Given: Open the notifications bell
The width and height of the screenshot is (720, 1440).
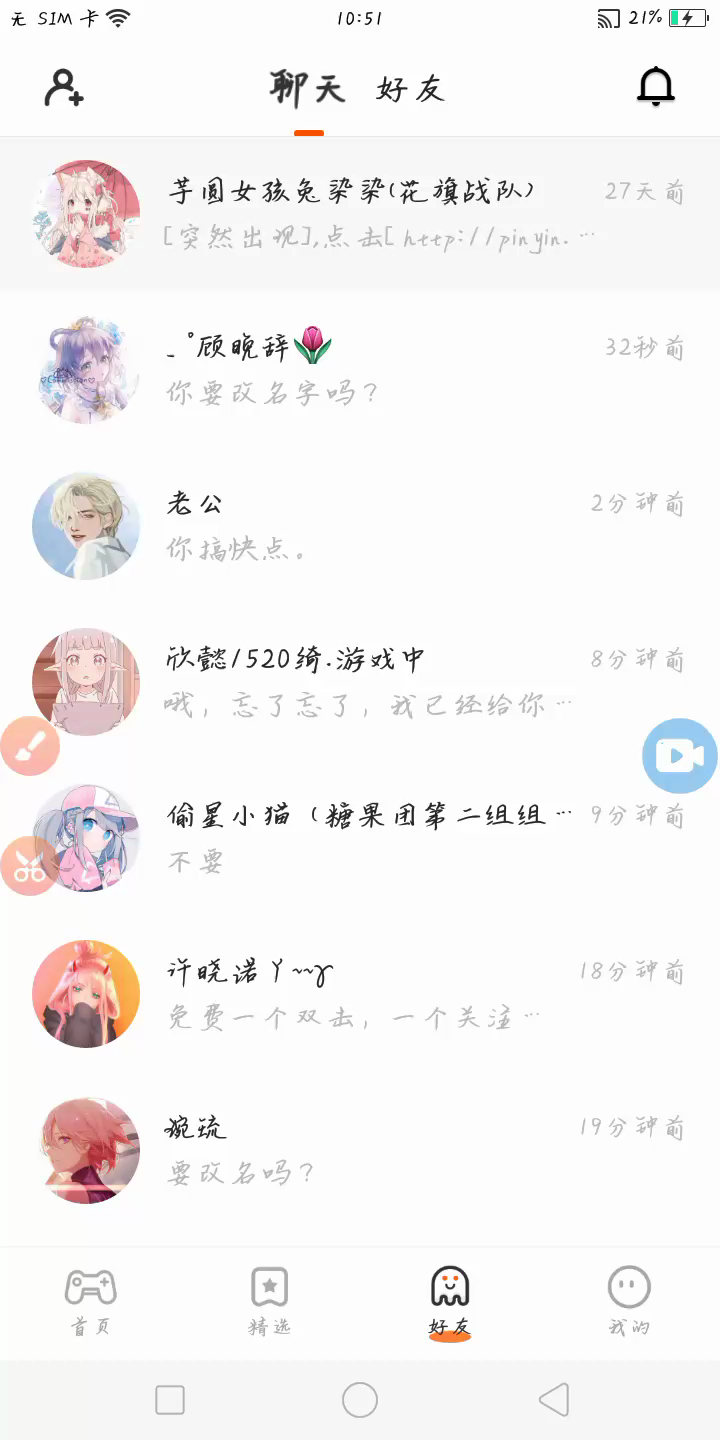Looking at the screenshot, I should [656, 88].
